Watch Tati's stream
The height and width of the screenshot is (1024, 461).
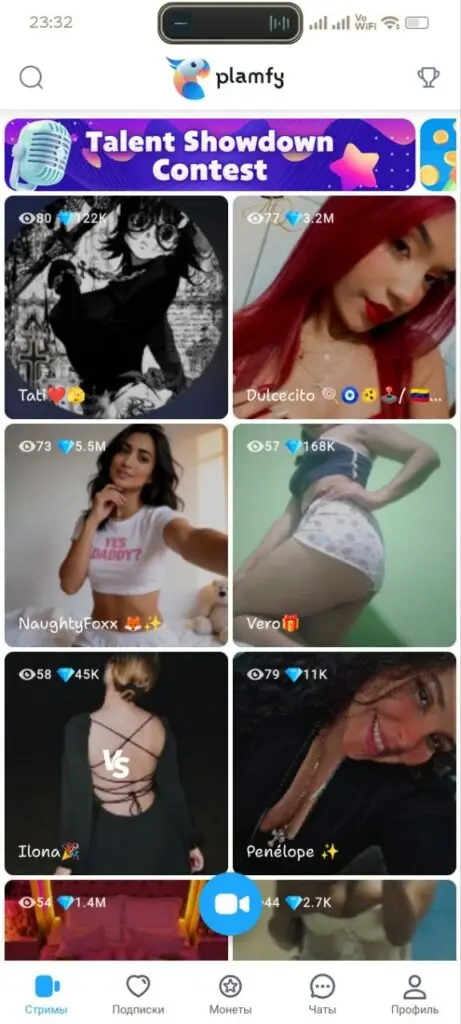tap(116, 307)
